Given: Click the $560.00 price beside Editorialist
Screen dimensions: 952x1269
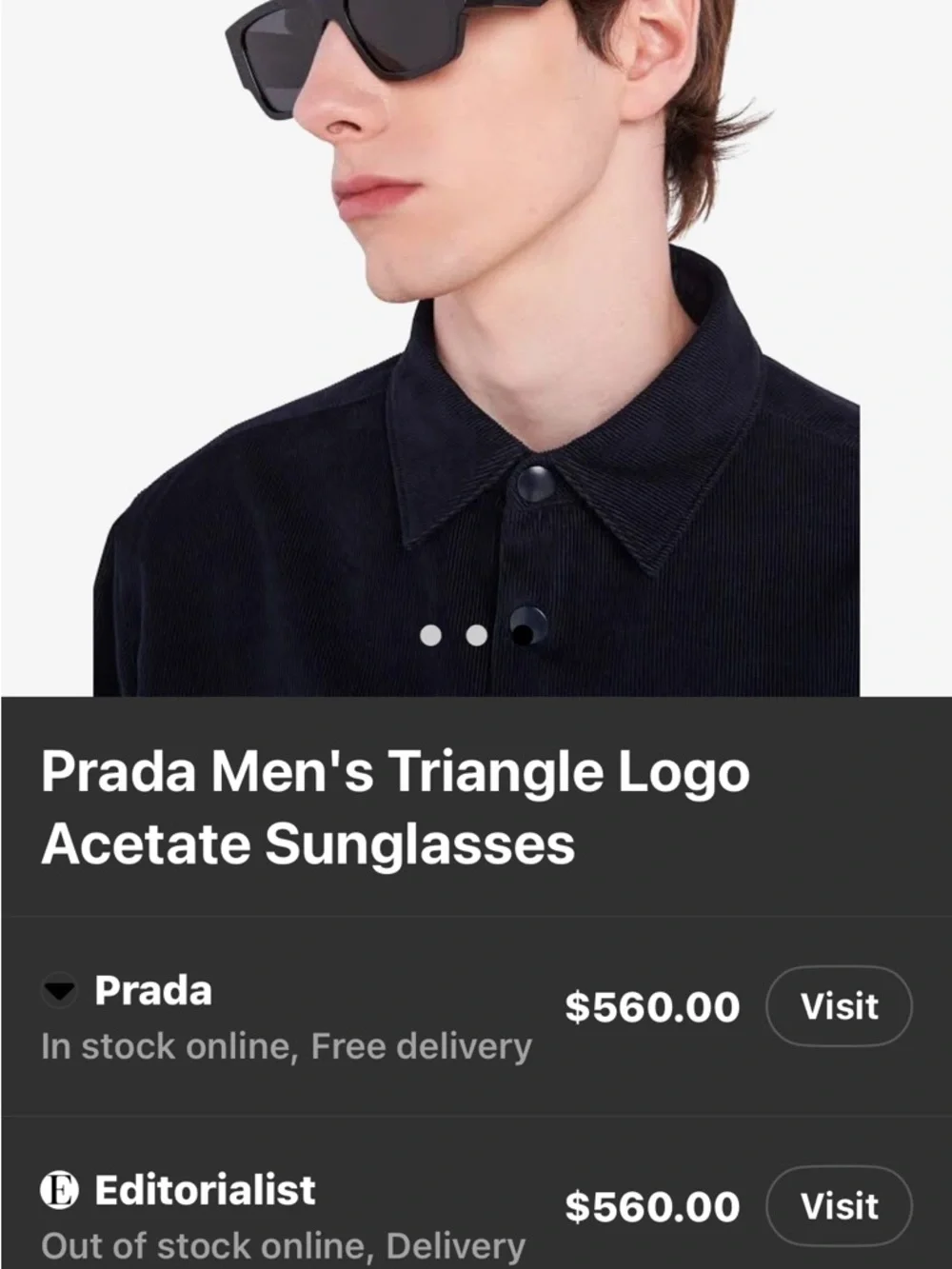Looking at the screenshot, I should (x=652, y=1204).
